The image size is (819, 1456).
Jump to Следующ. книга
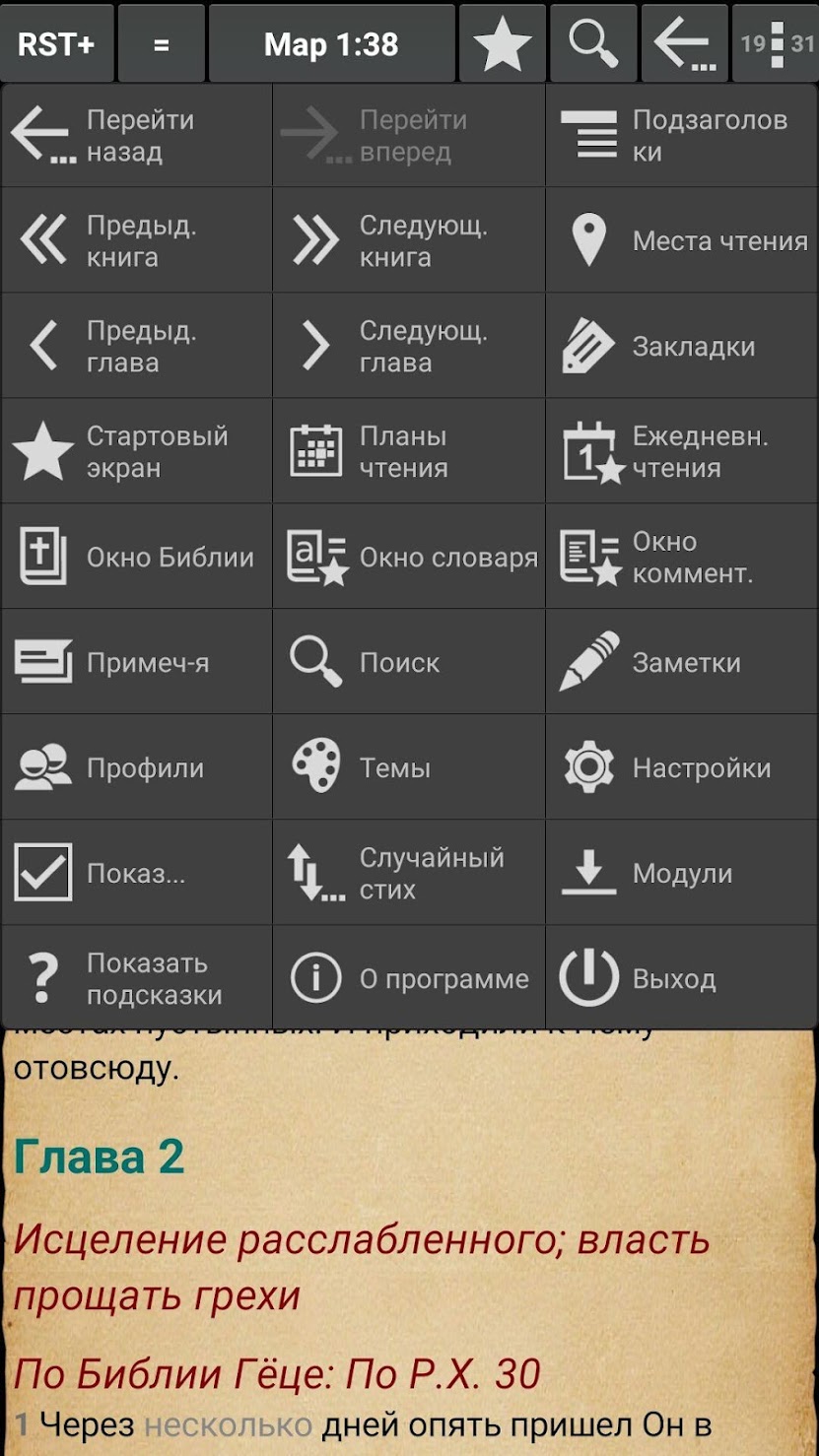point(409,241)
